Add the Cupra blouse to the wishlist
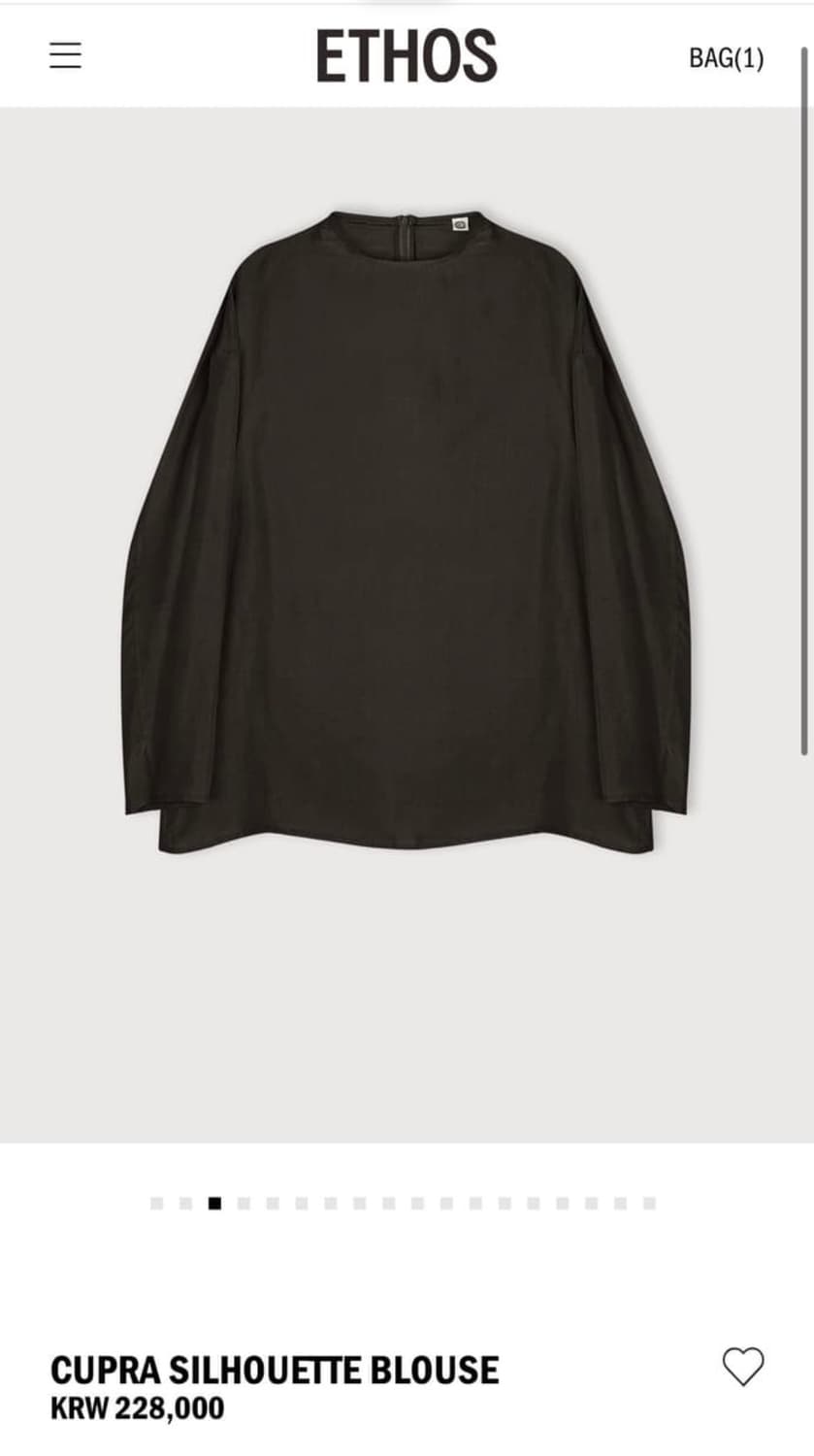Screen dimensions: 814x1456 [x=743, y=1367]
